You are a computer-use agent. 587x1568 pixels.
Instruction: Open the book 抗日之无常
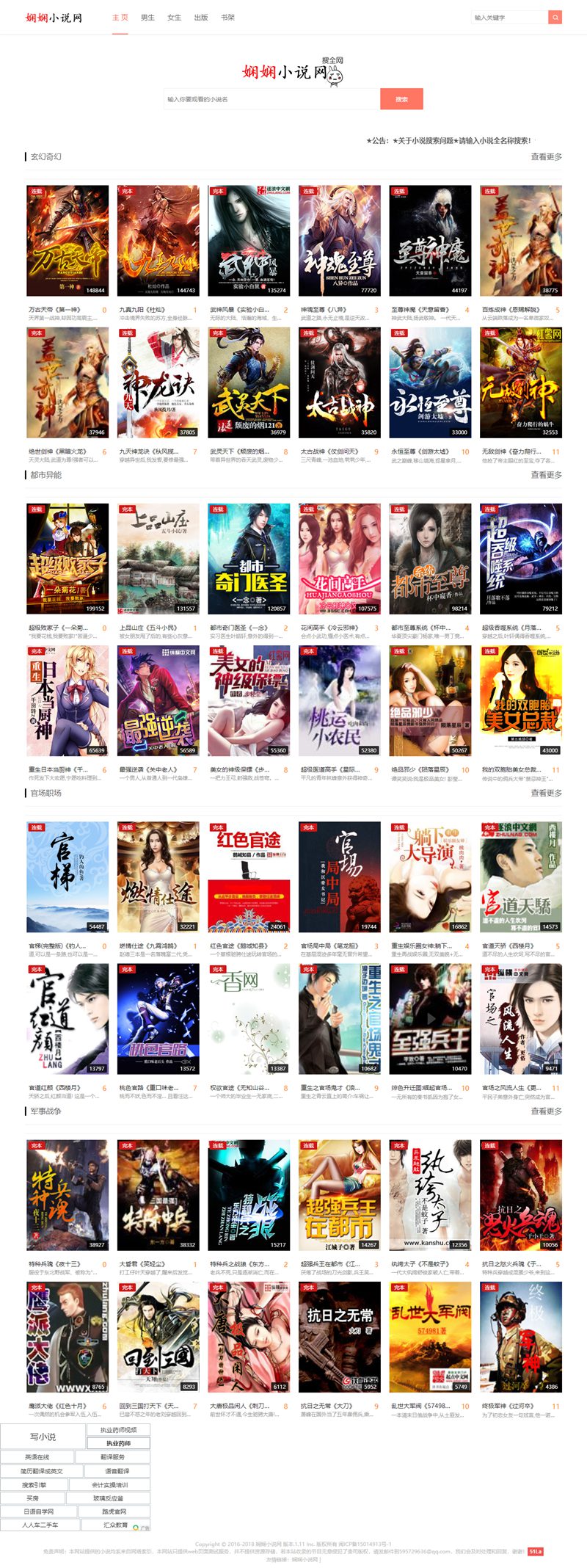pos(340,1336)
